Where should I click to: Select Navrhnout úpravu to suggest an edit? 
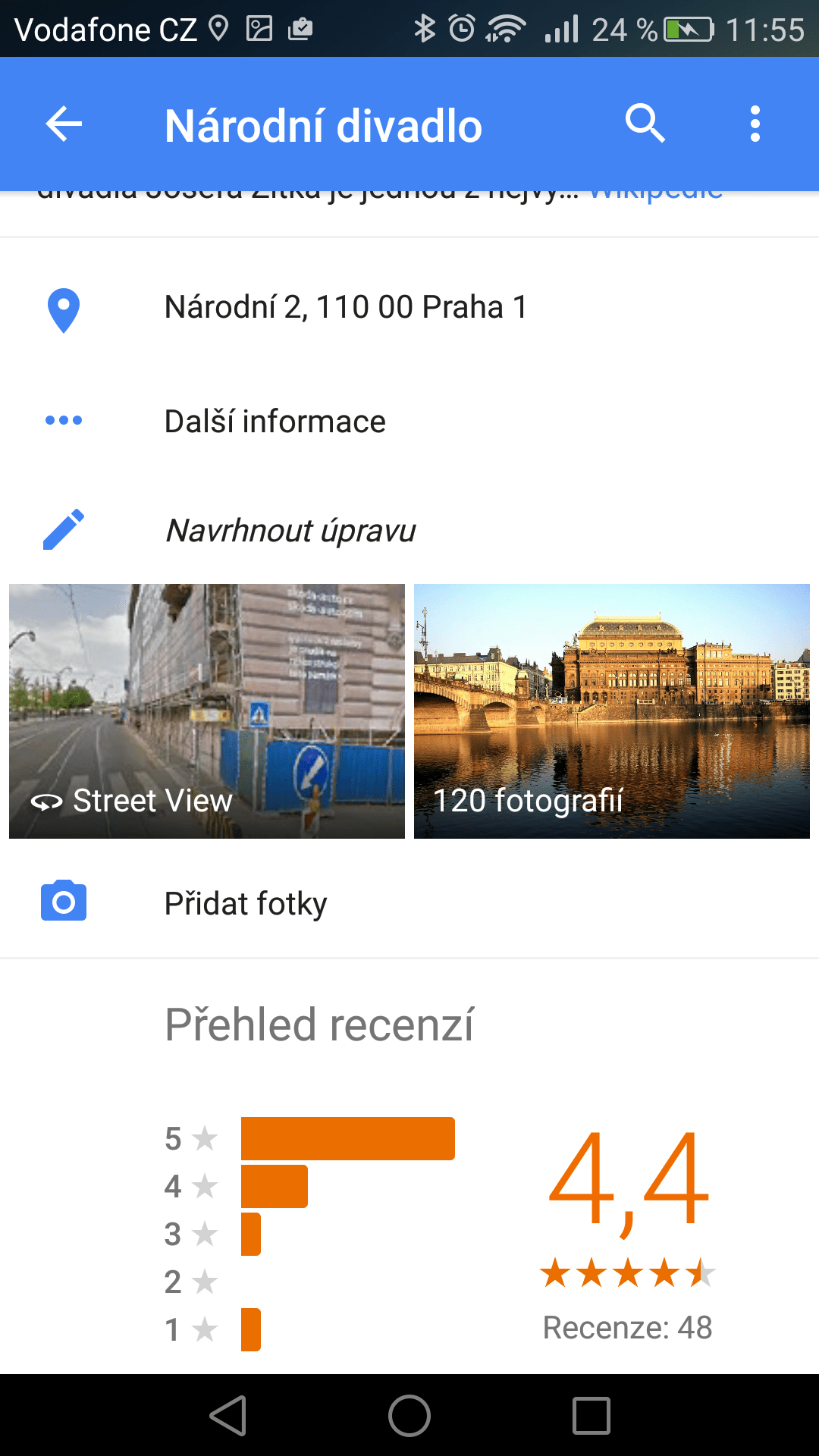pos(290,531)
